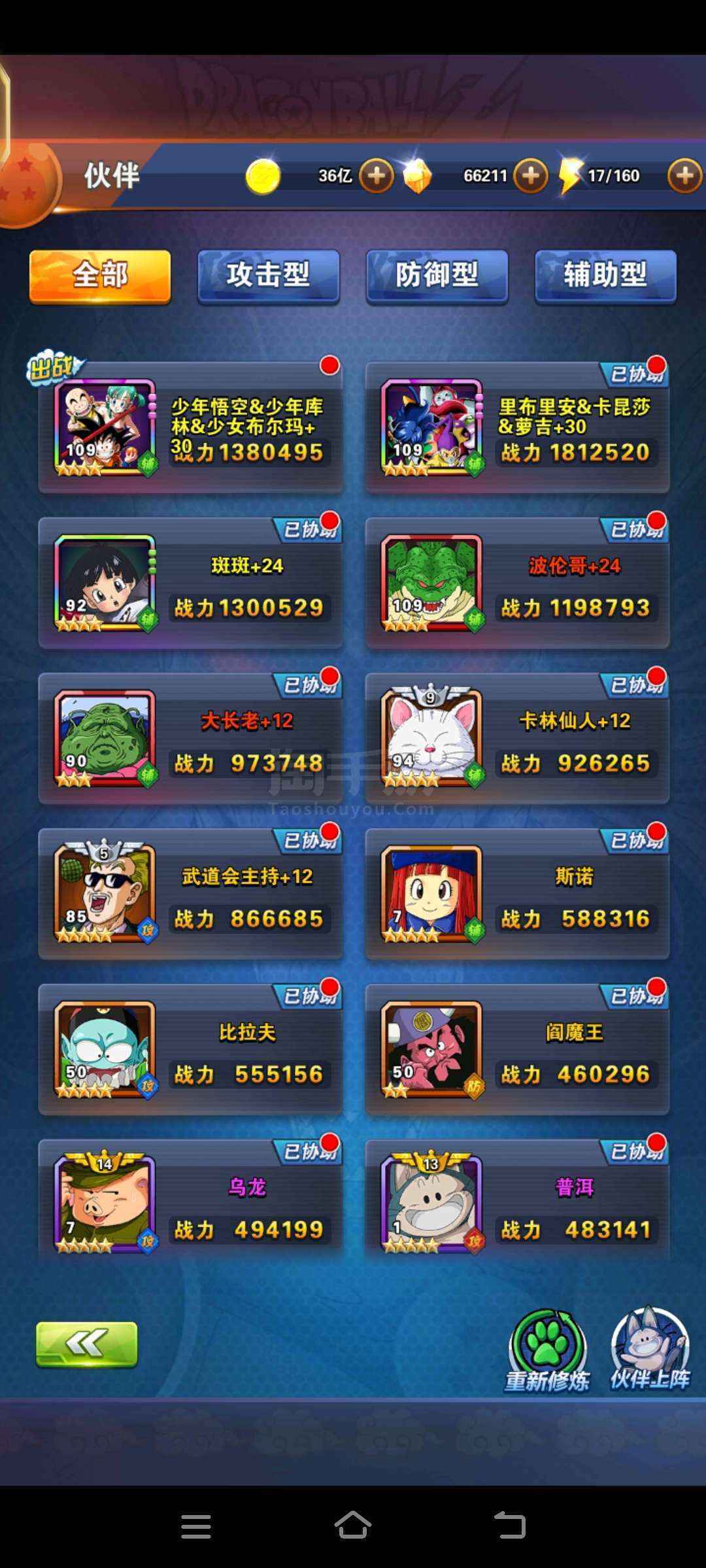Screen dimensions: 706x1568
Task: Go back with the green arrow button
Action: (x=86, y=1344)
